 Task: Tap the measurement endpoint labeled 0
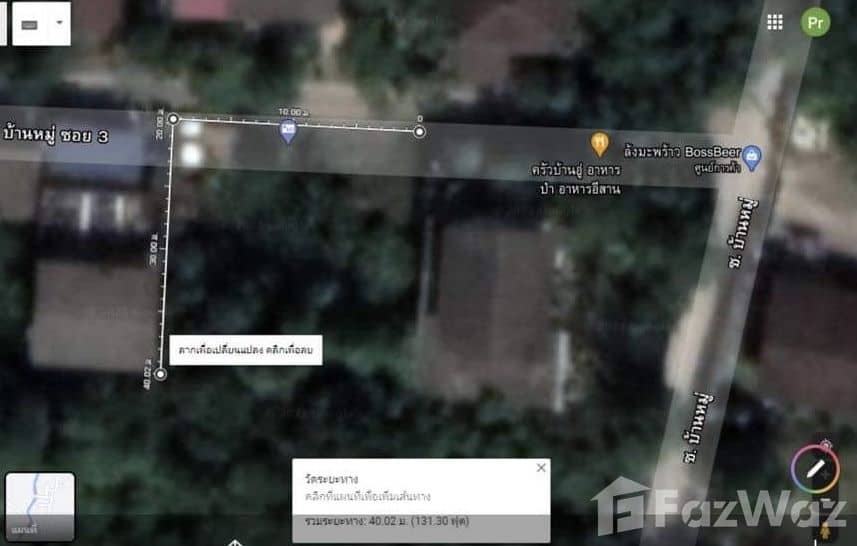click(419, 131)
